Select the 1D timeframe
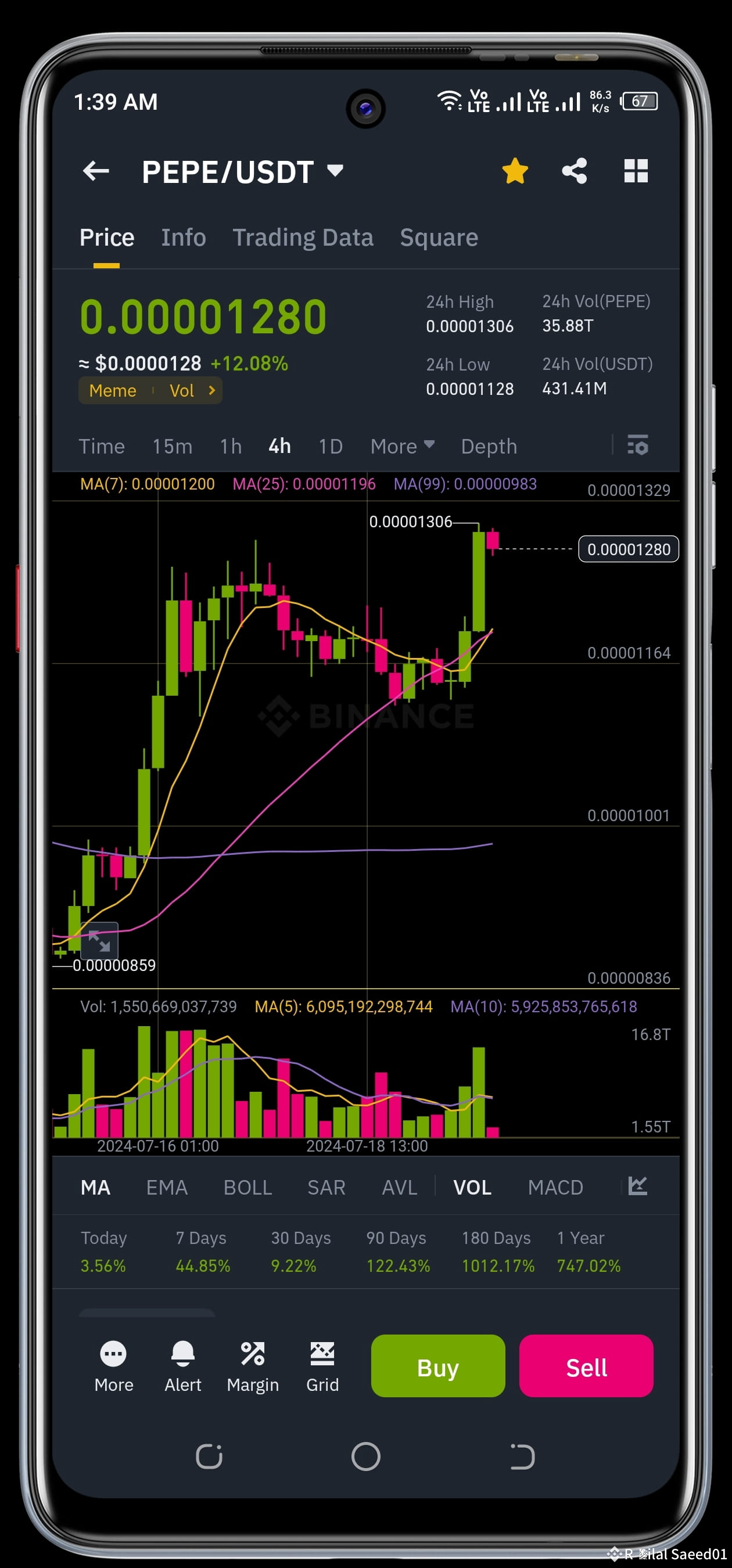 (329, 446)
